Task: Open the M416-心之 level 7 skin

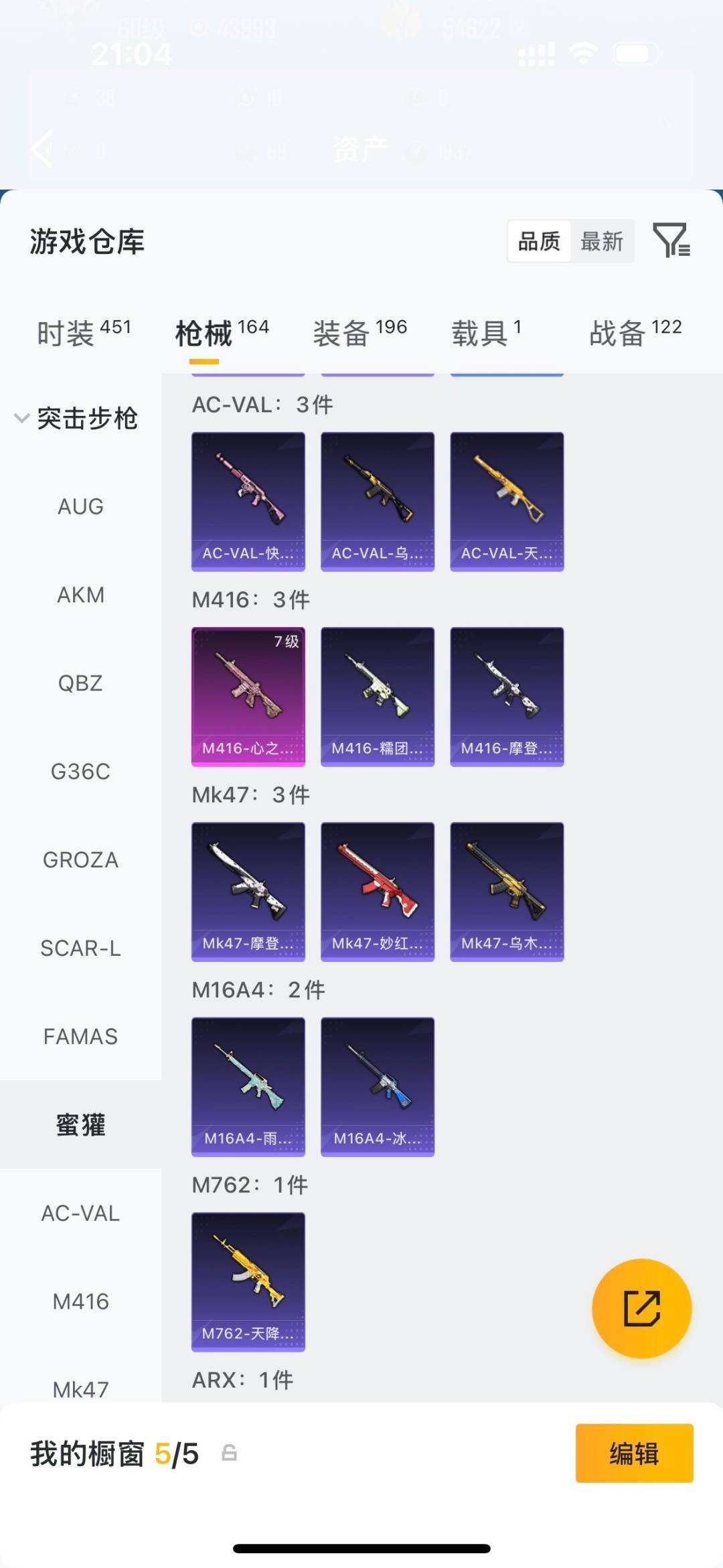Action: point(248,697)
